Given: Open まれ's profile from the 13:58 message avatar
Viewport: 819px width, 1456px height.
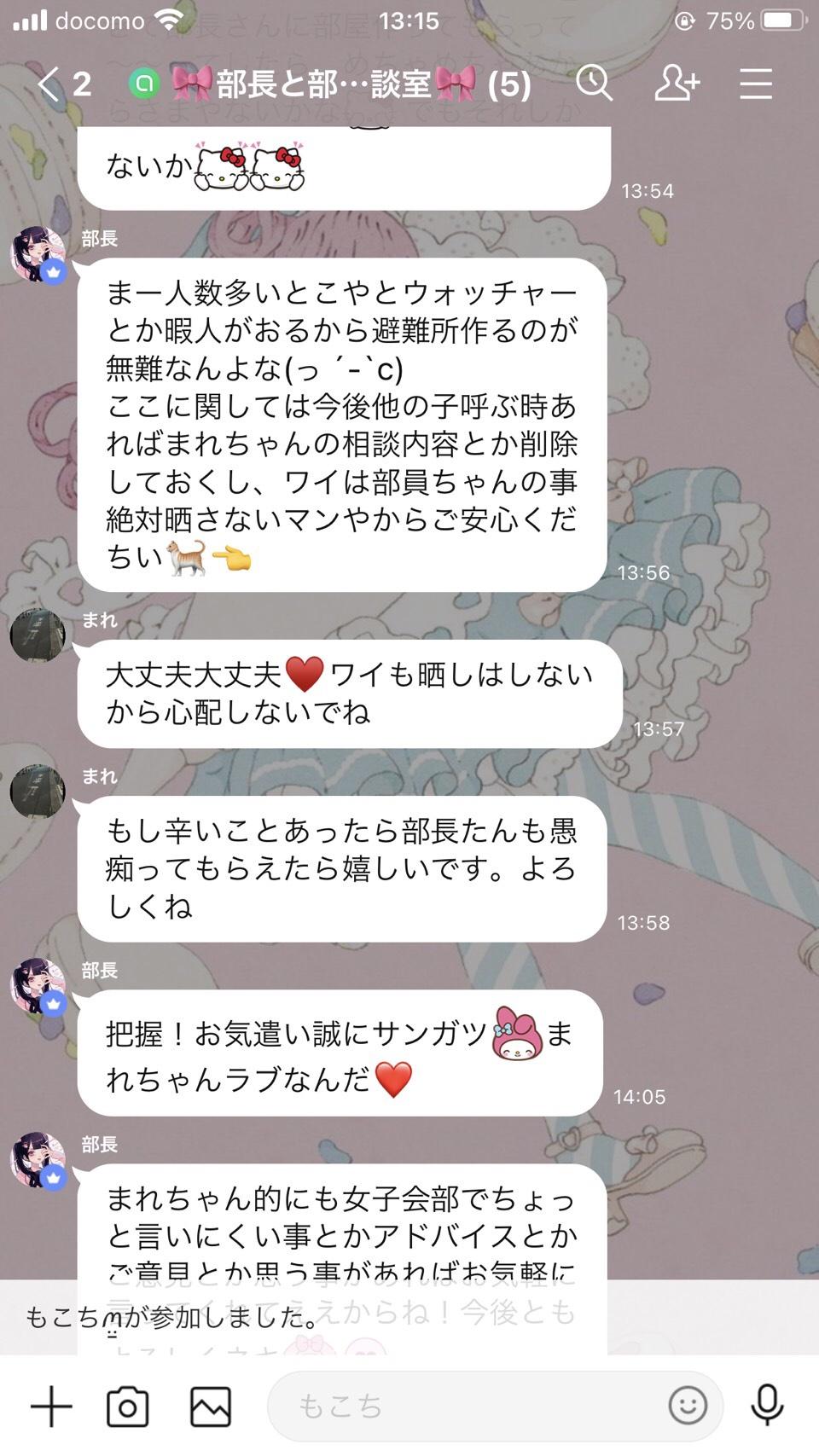Looking at the screenshot, I should (x=38, y=792).
